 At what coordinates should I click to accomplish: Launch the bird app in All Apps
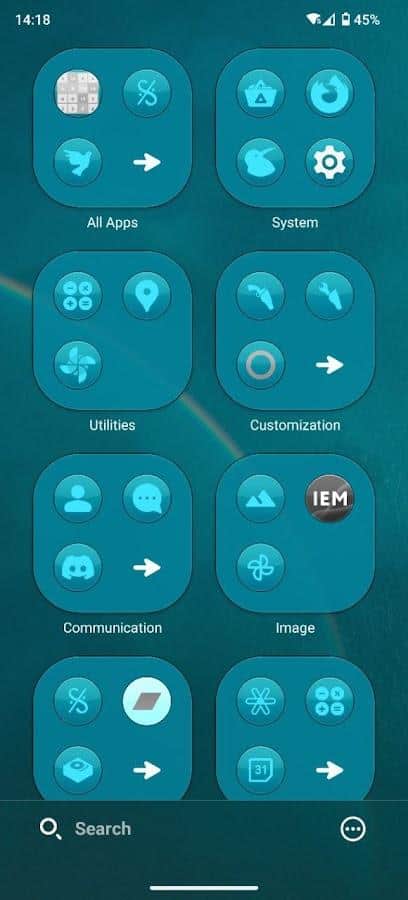point(78,162)
